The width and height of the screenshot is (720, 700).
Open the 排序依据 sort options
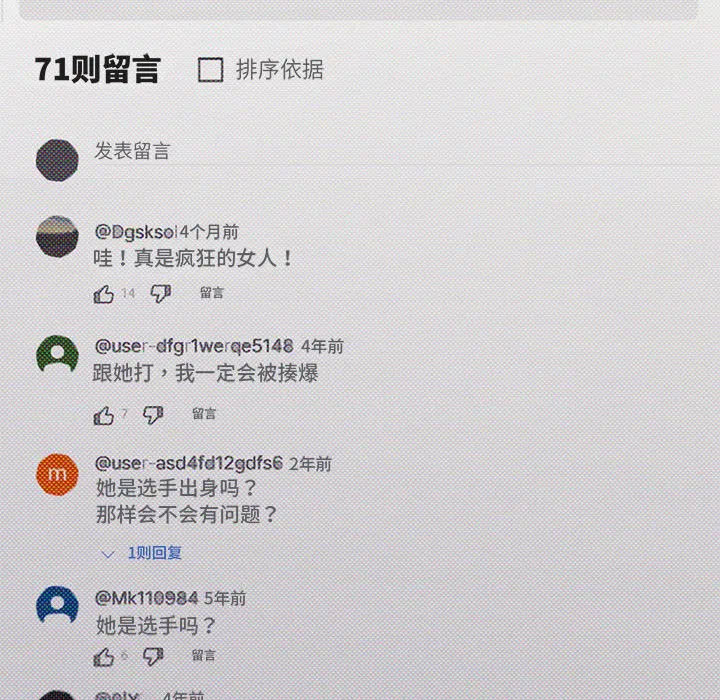click(x=261, y=70)
